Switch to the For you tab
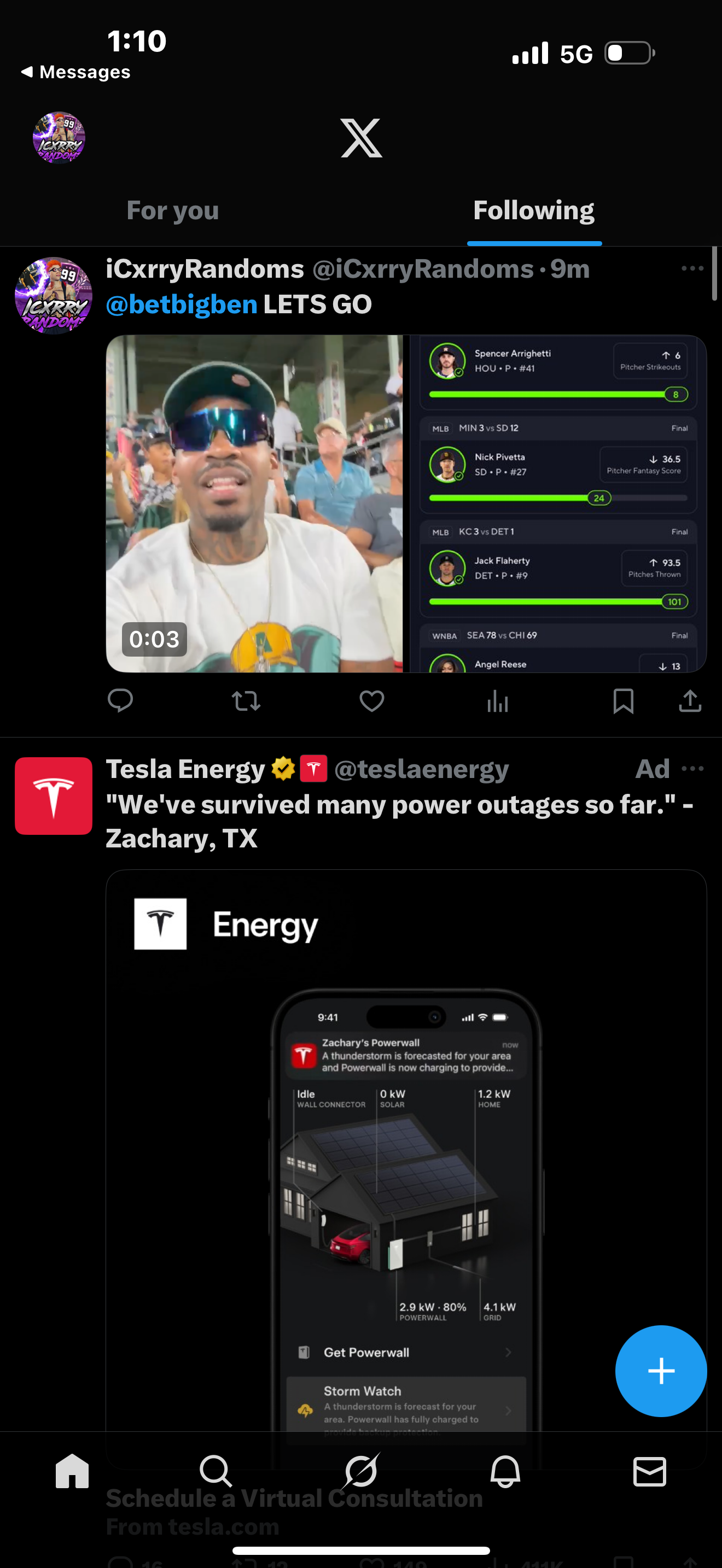 pos(172,210)
